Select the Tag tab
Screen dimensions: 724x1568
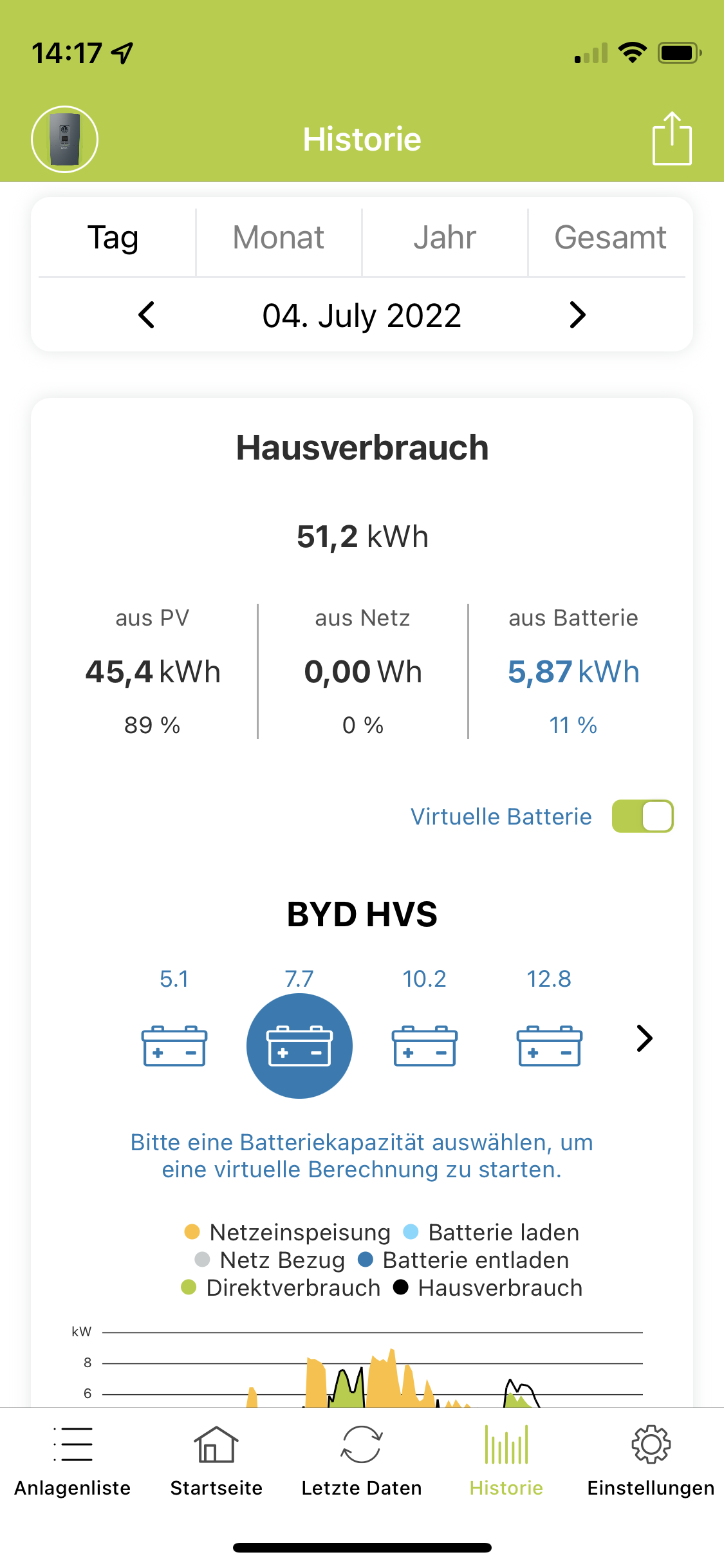(113, 238)
